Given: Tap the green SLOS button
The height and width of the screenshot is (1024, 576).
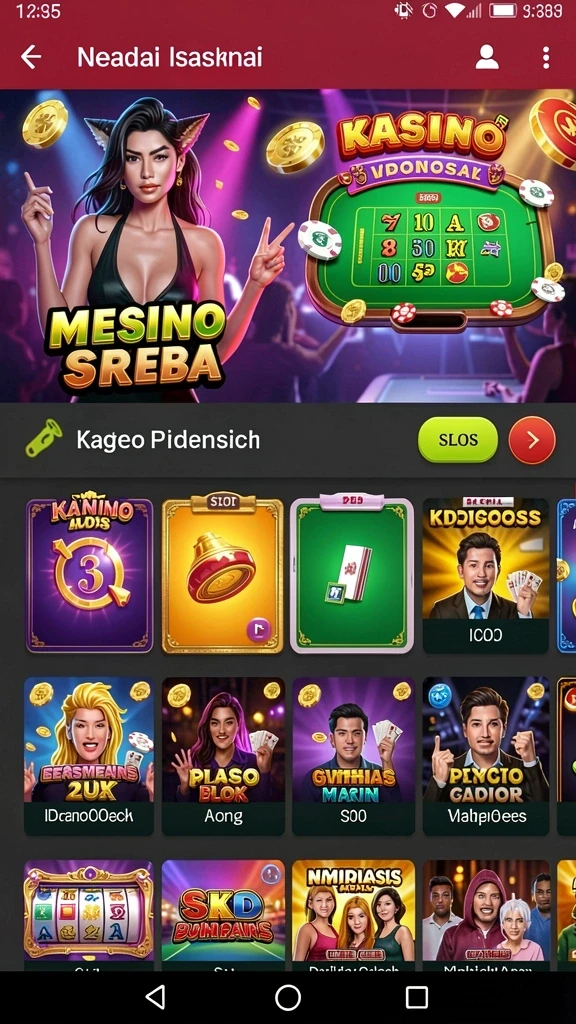Looking at the screenshot, I should click(x=458, y=440).
